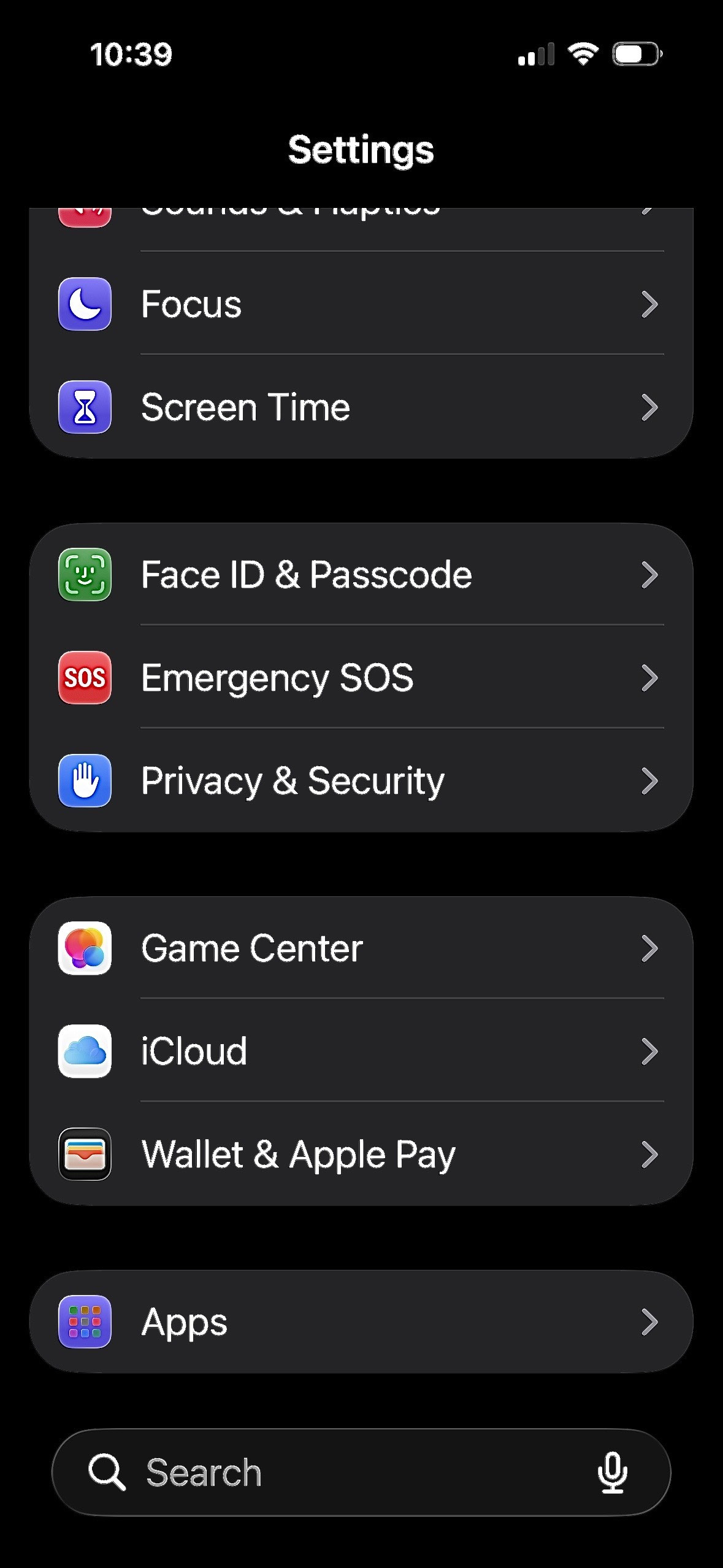Open Wallet & Apple Pay
The image size is (723, 1568).
(x=361, y=1155)
